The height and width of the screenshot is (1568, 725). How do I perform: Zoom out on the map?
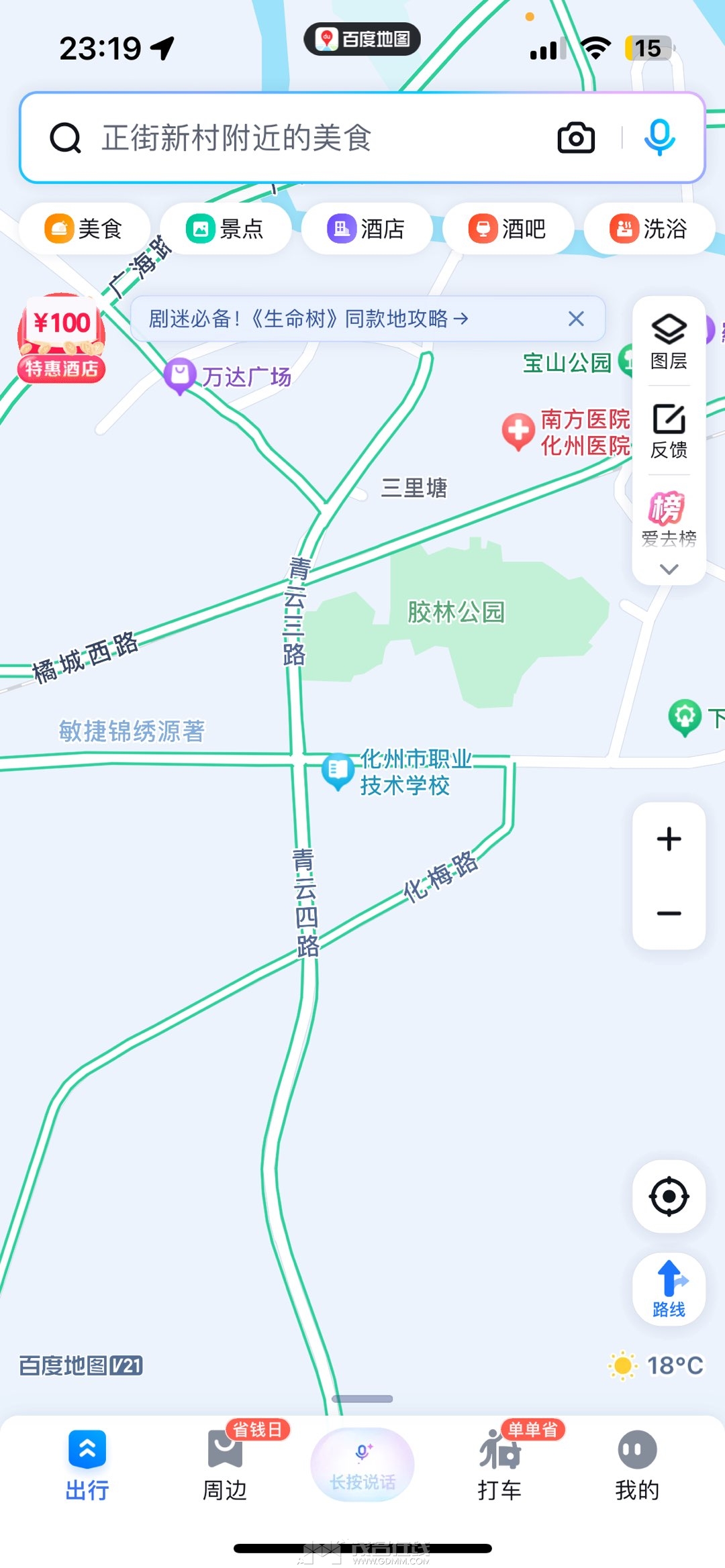point(669,913)
